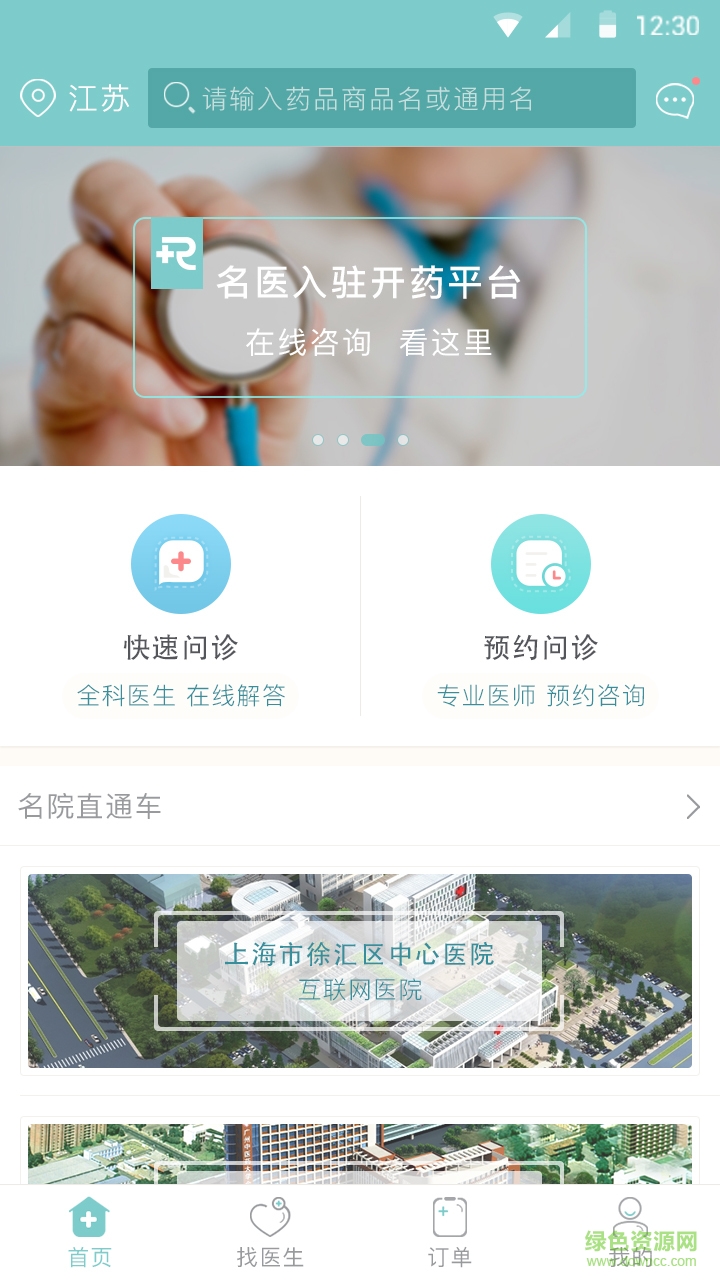Viewport: 720px width, 1280px height.
Task: Go to the 订单 tab
Action: 449,1233
